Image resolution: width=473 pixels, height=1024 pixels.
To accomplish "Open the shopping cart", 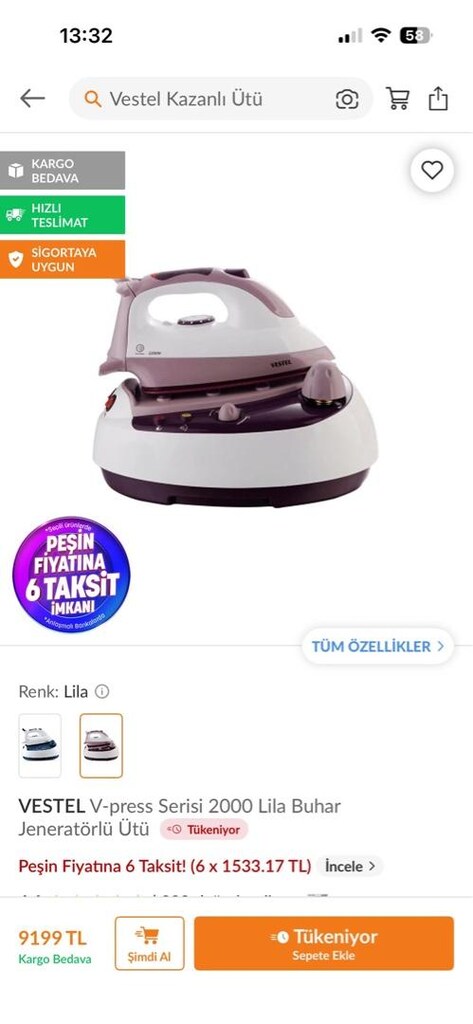I will (398, 99).
